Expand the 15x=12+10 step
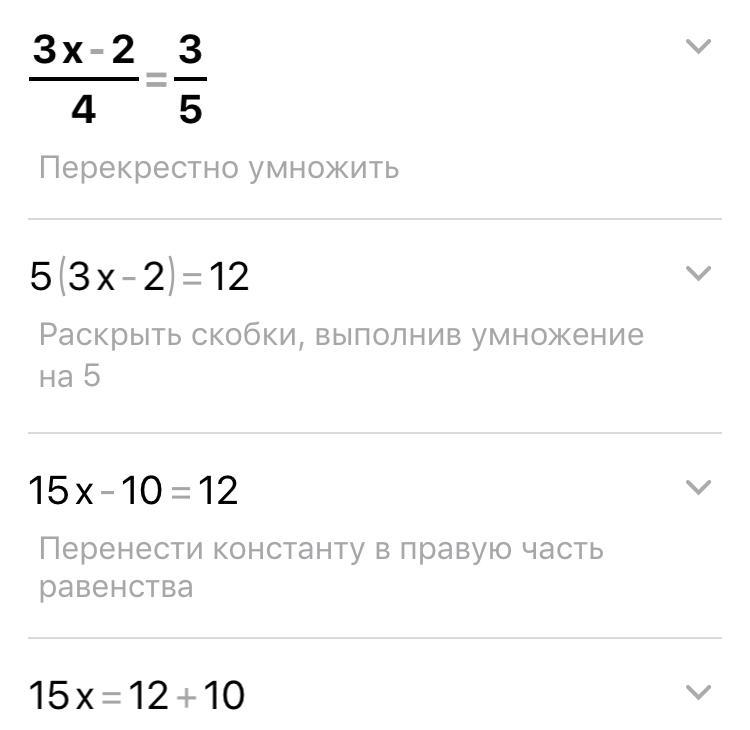 pos(698,692)
